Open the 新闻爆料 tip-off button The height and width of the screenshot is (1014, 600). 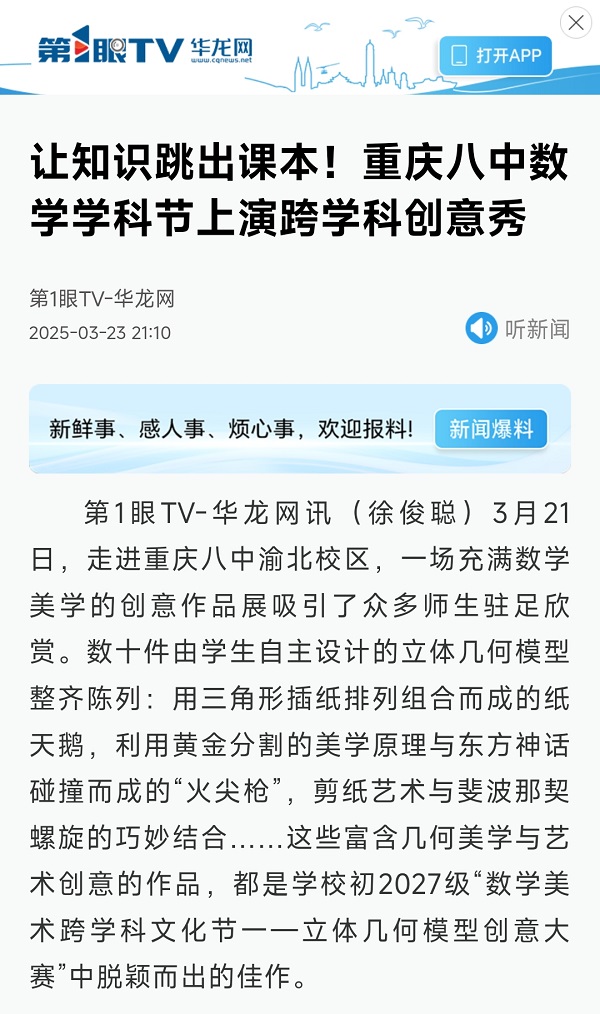491,429
